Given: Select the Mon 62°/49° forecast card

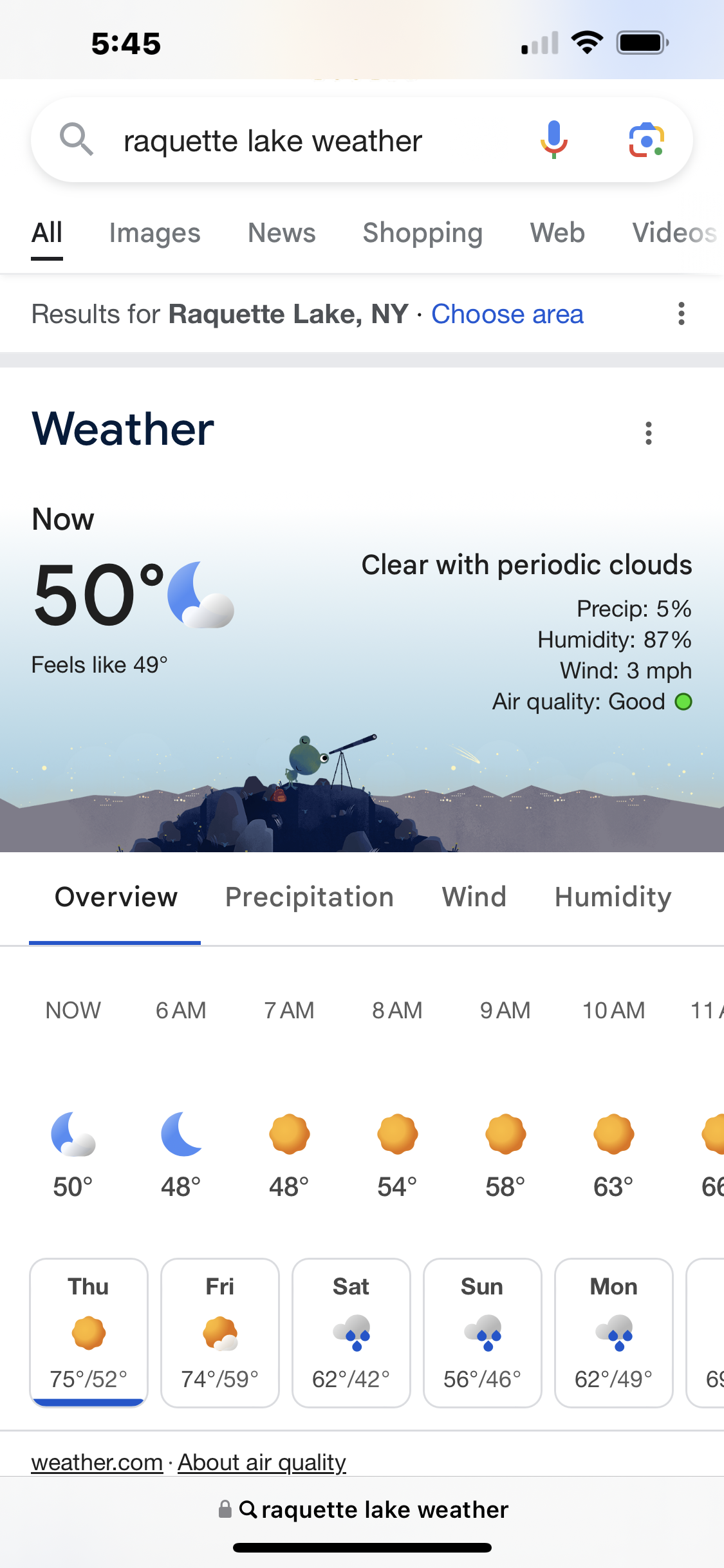Looking at the screenshot, I should click(x=614, y=1332).
